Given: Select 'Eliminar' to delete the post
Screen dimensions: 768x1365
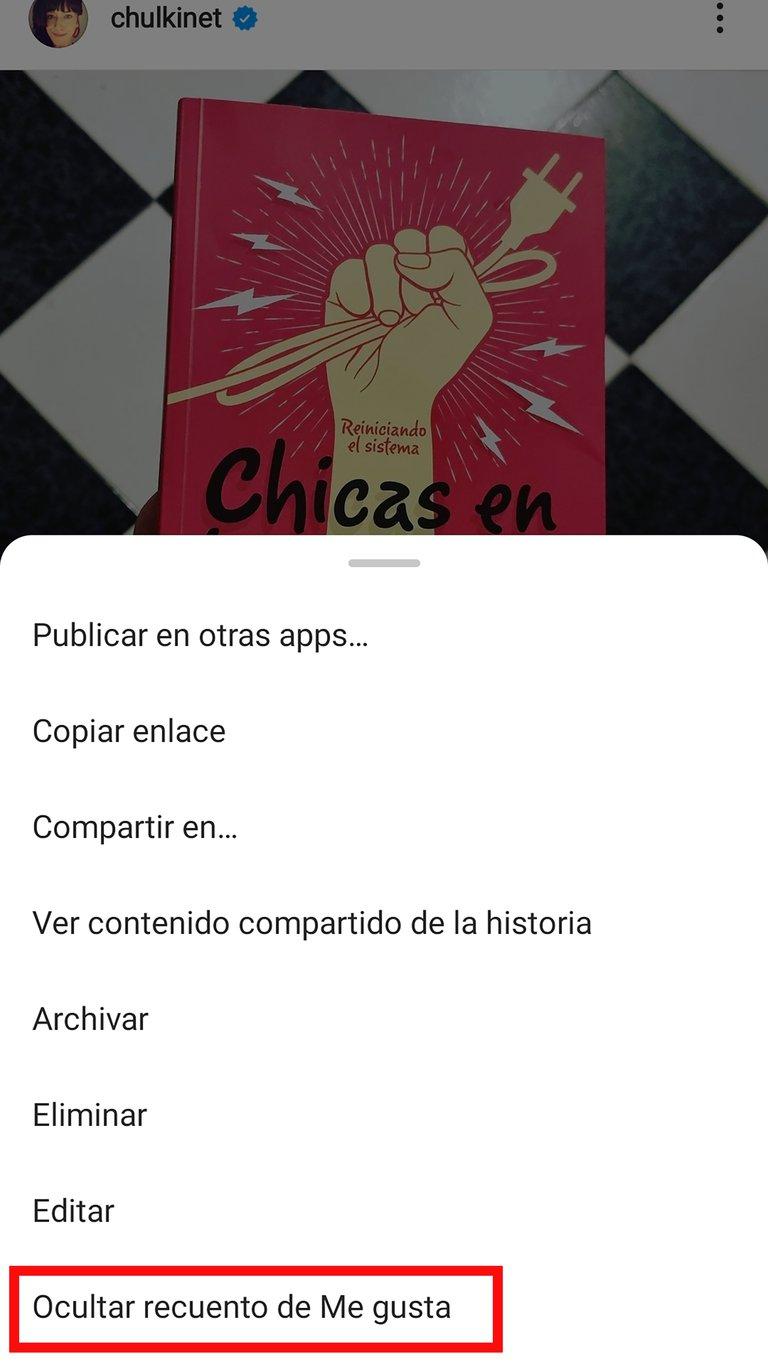Looking at the screenshot, I should [89, 1115].
